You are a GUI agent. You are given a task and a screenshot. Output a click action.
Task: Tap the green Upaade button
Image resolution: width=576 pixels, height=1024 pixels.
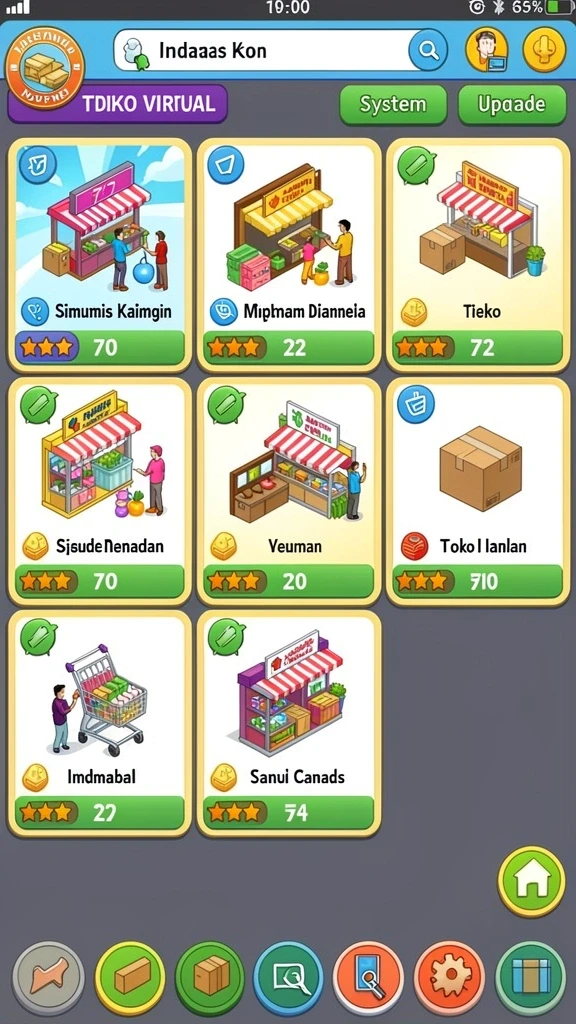pos(511,104)
